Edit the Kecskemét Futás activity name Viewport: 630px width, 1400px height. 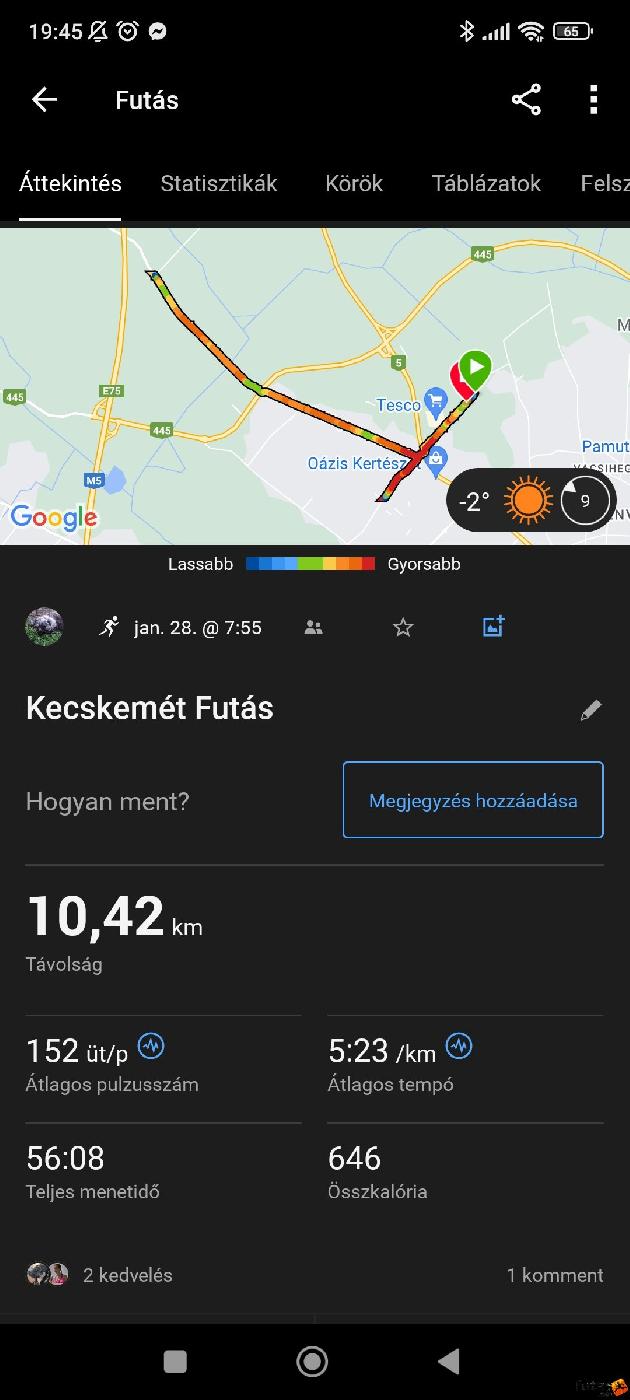(x=590, y=710)
